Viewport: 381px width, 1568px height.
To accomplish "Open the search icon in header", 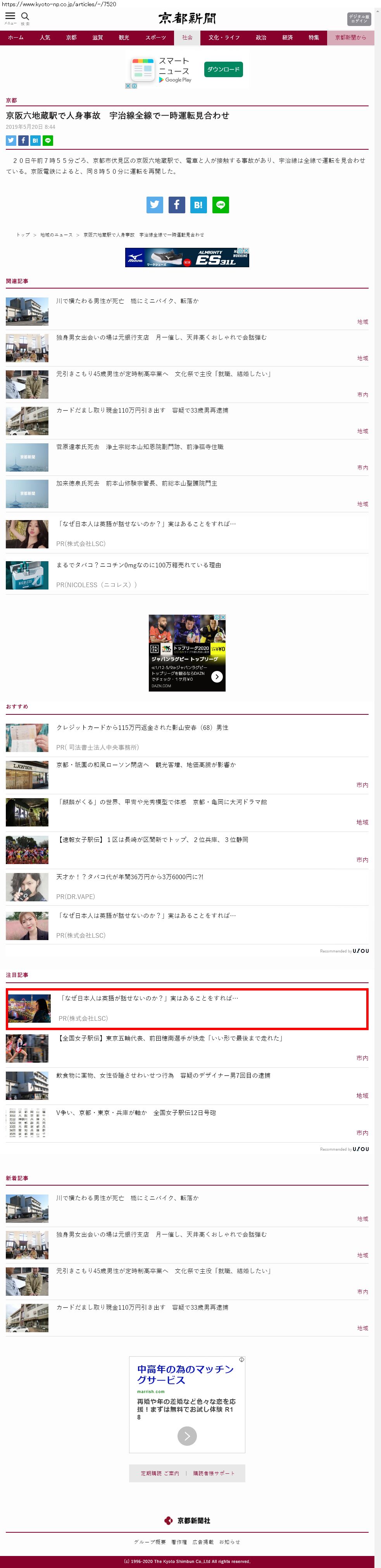I will [x=25, y=17].
